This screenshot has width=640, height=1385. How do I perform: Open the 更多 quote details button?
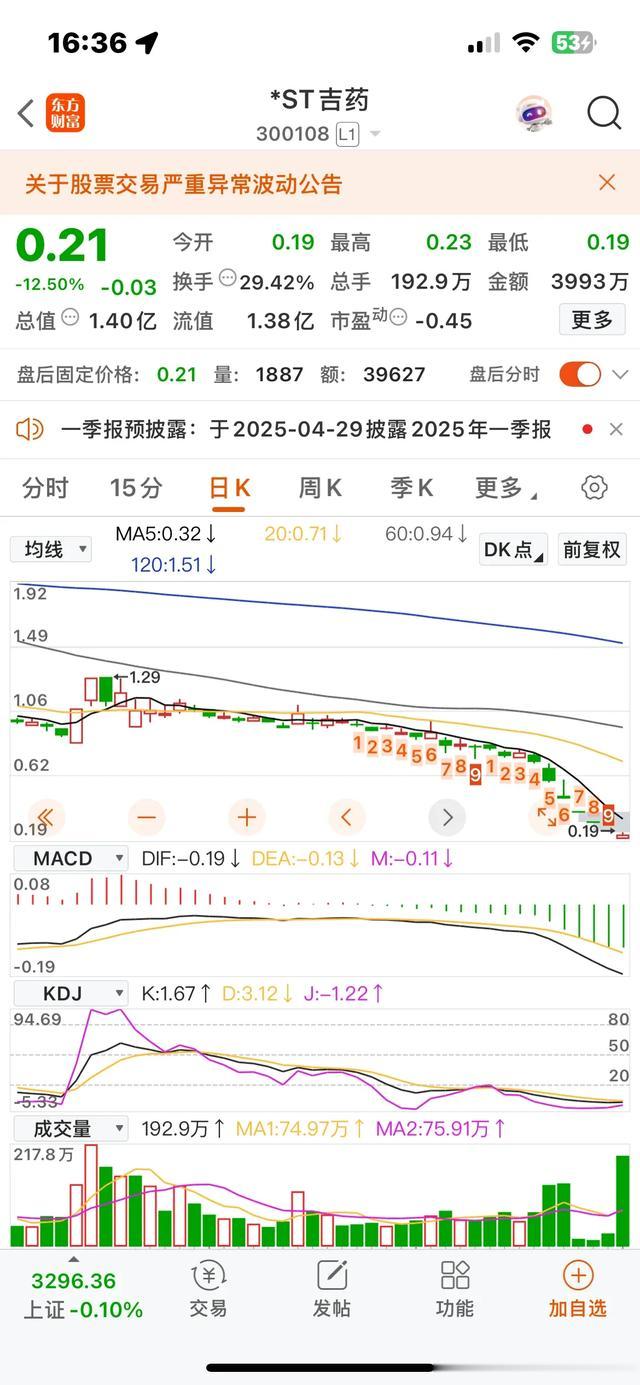click(x=591, y=320)
